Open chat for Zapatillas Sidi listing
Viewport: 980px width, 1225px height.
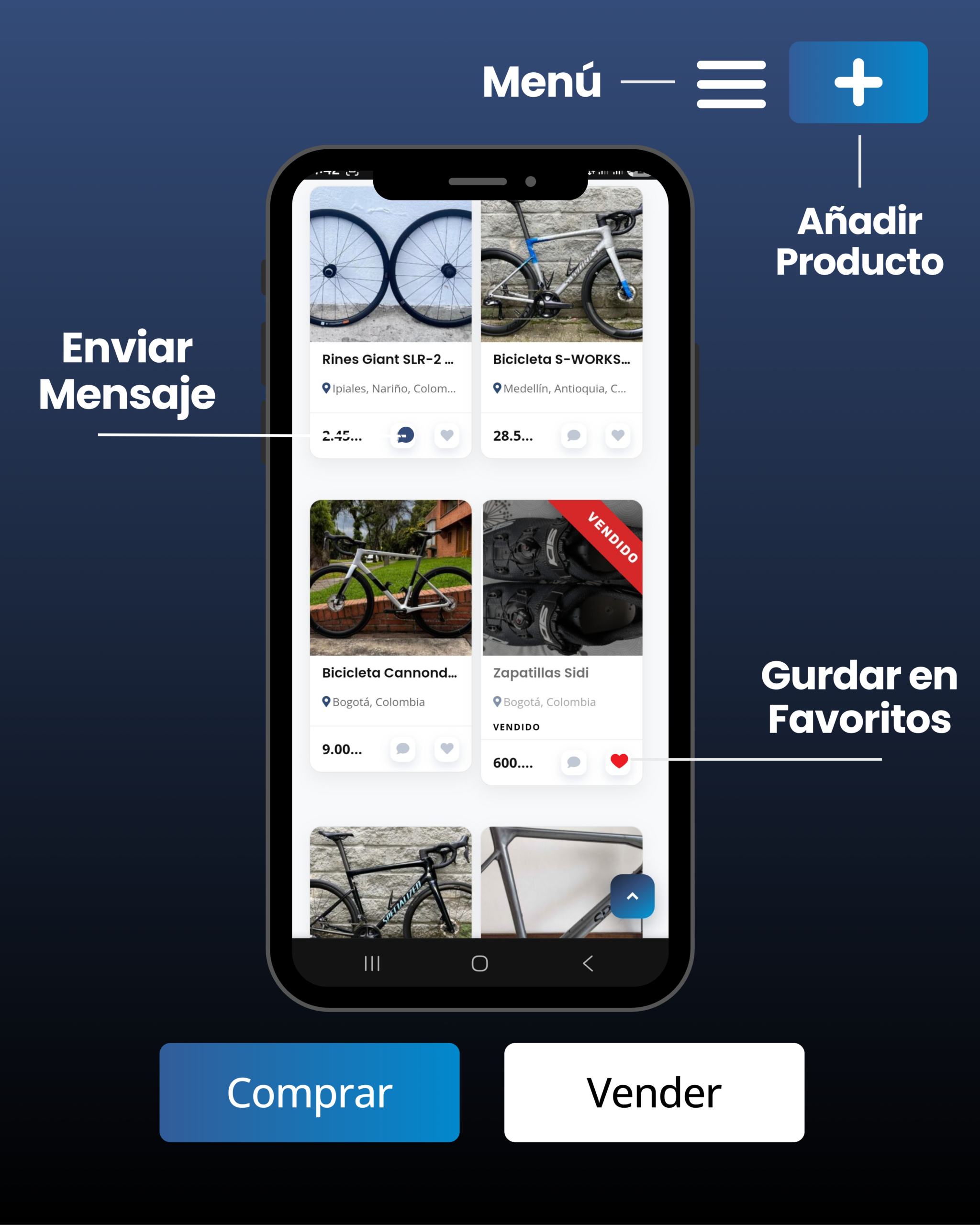[x=574, y=763]
